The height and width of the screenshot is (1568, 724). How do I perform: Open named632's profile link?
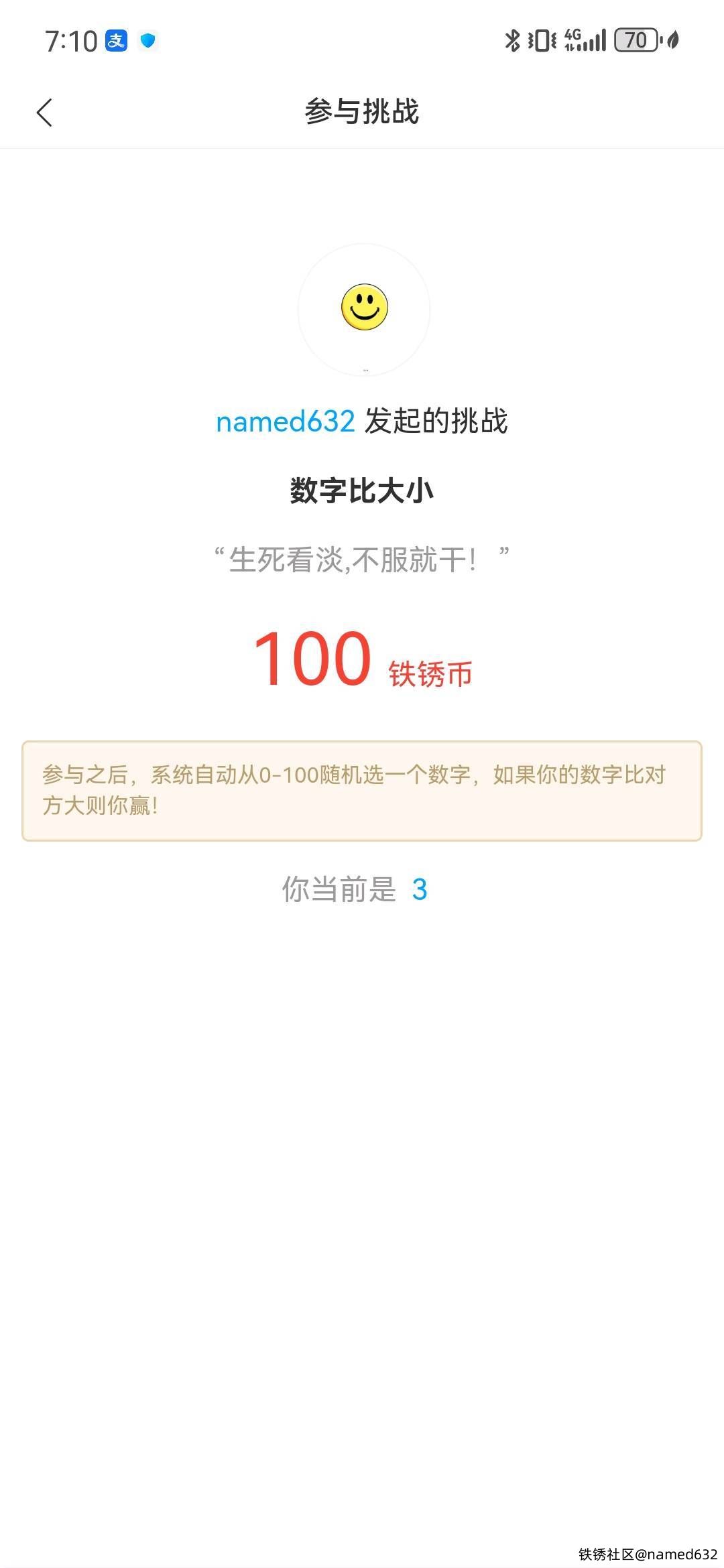pyautogui.click(x=285, y=421)
